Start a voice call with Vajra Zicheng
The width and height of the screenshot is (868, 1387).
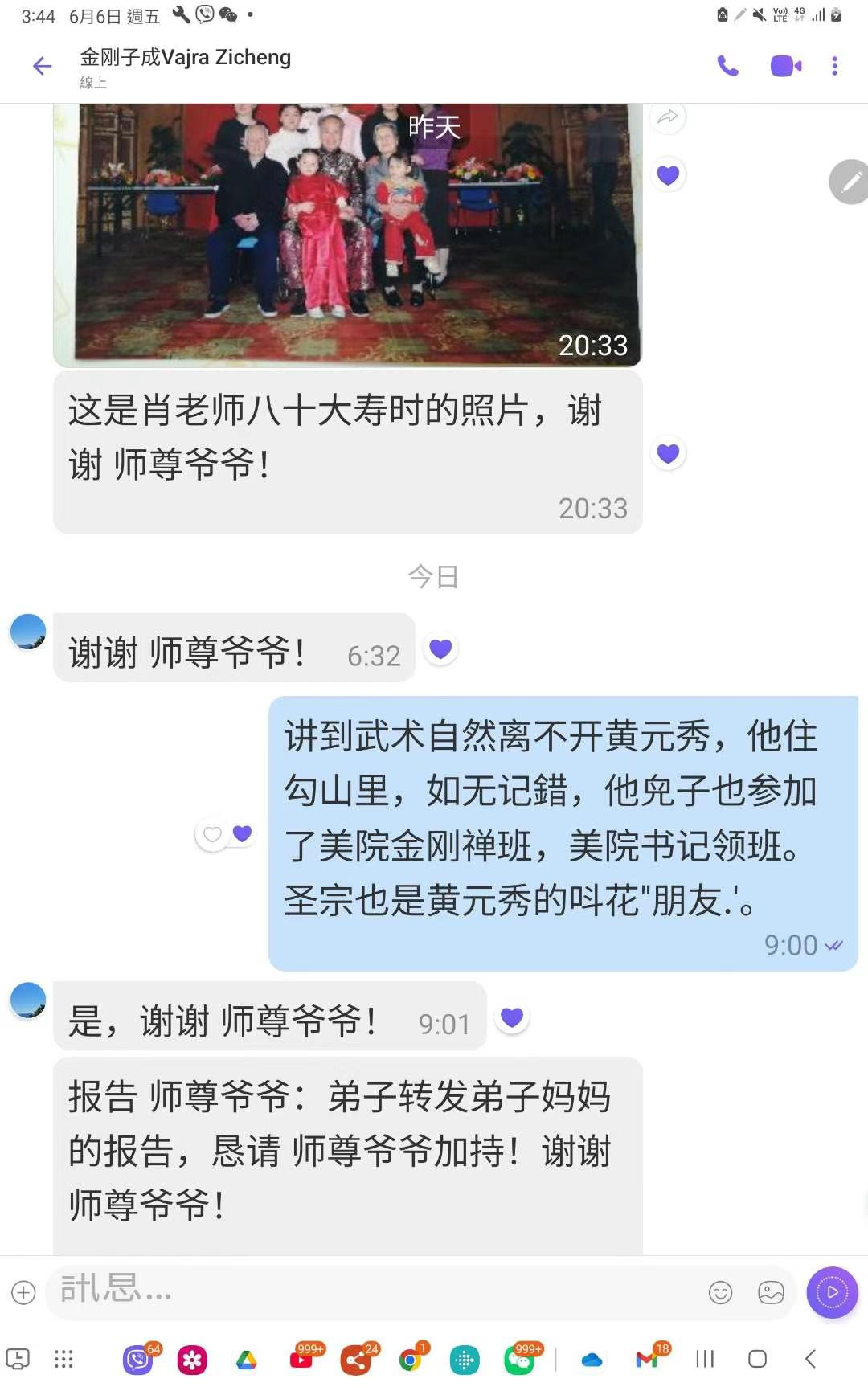[x=727, y=66]
